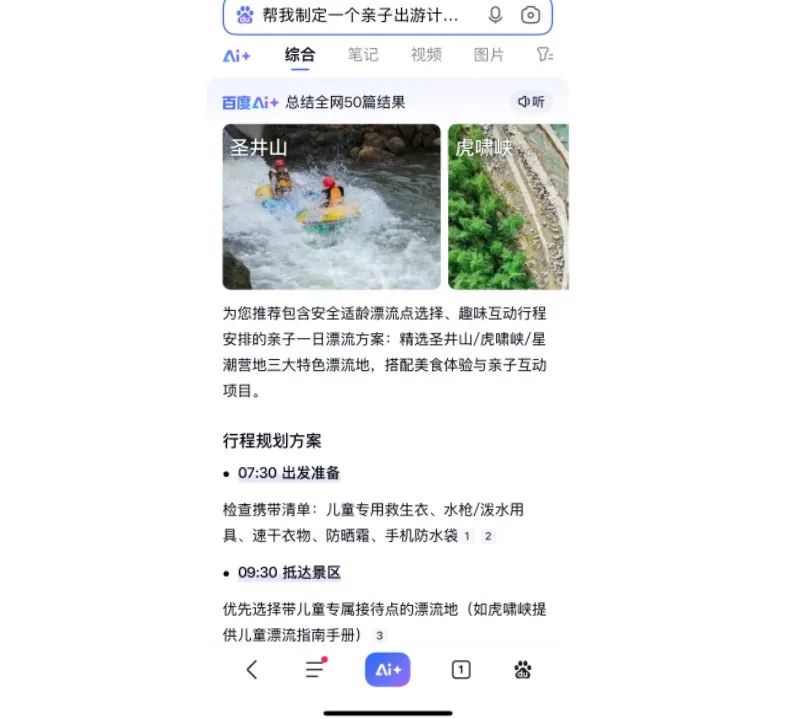Open the 视频 tab
This screenshot has height=719, width=808.
[426, 55]
